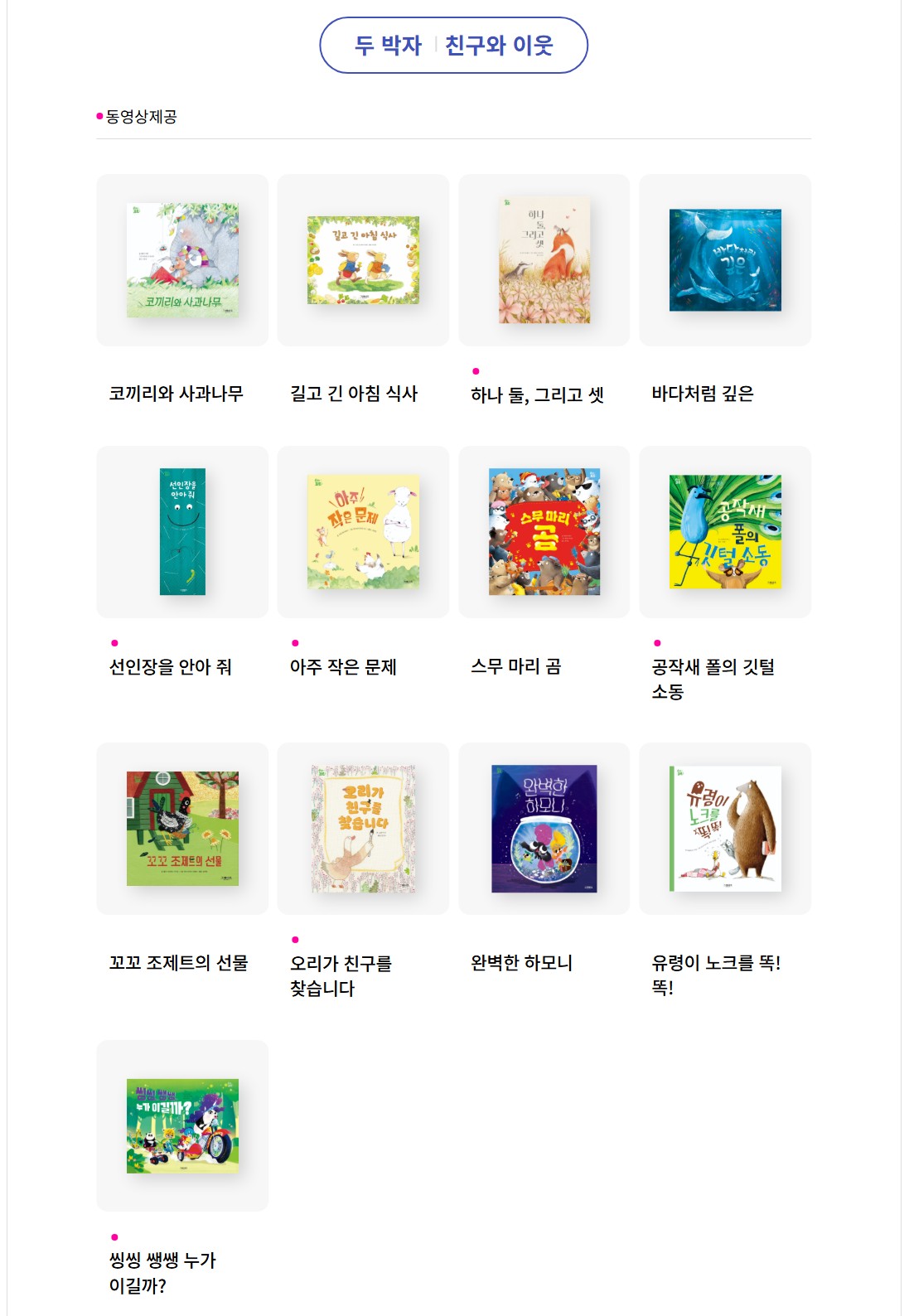Select the 길고 긴 아침 식사 book card
Screen dimensions: 909x1316
pos(363,259)
